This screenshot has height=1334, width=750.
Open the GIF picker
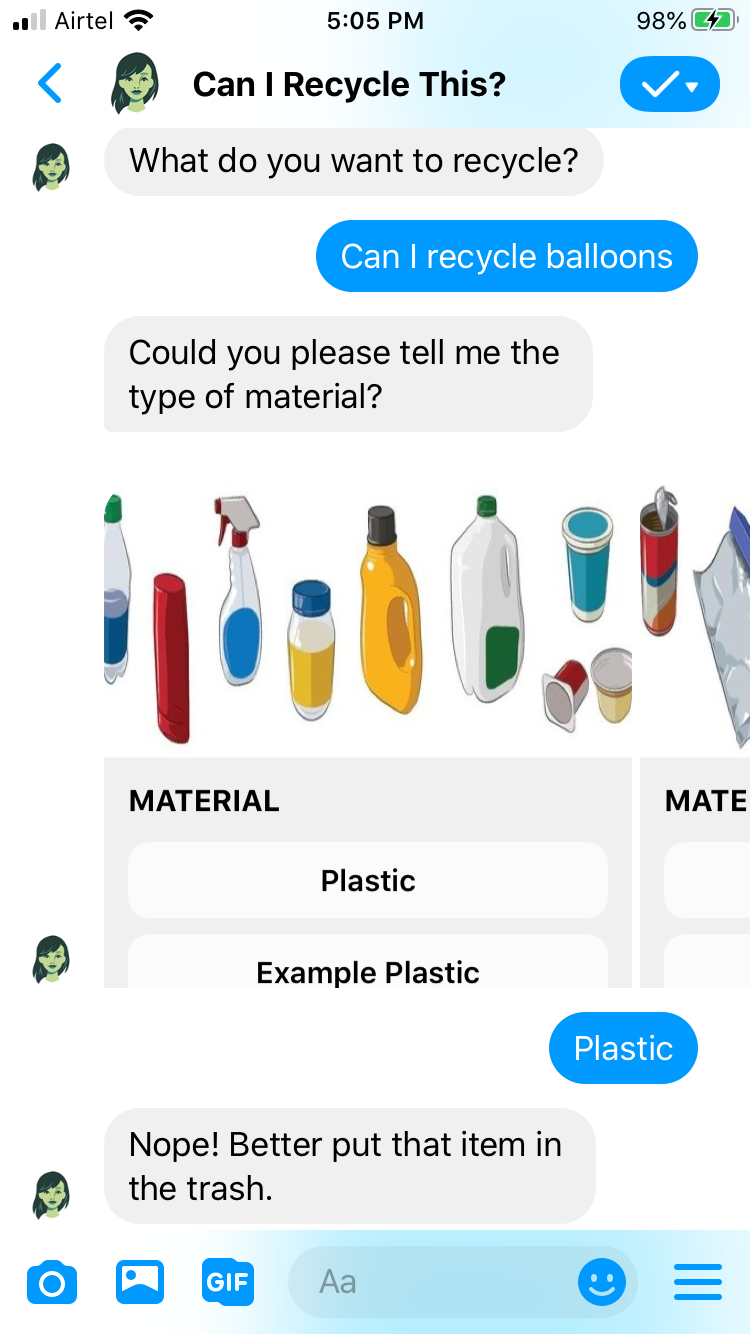[228, 1282]
